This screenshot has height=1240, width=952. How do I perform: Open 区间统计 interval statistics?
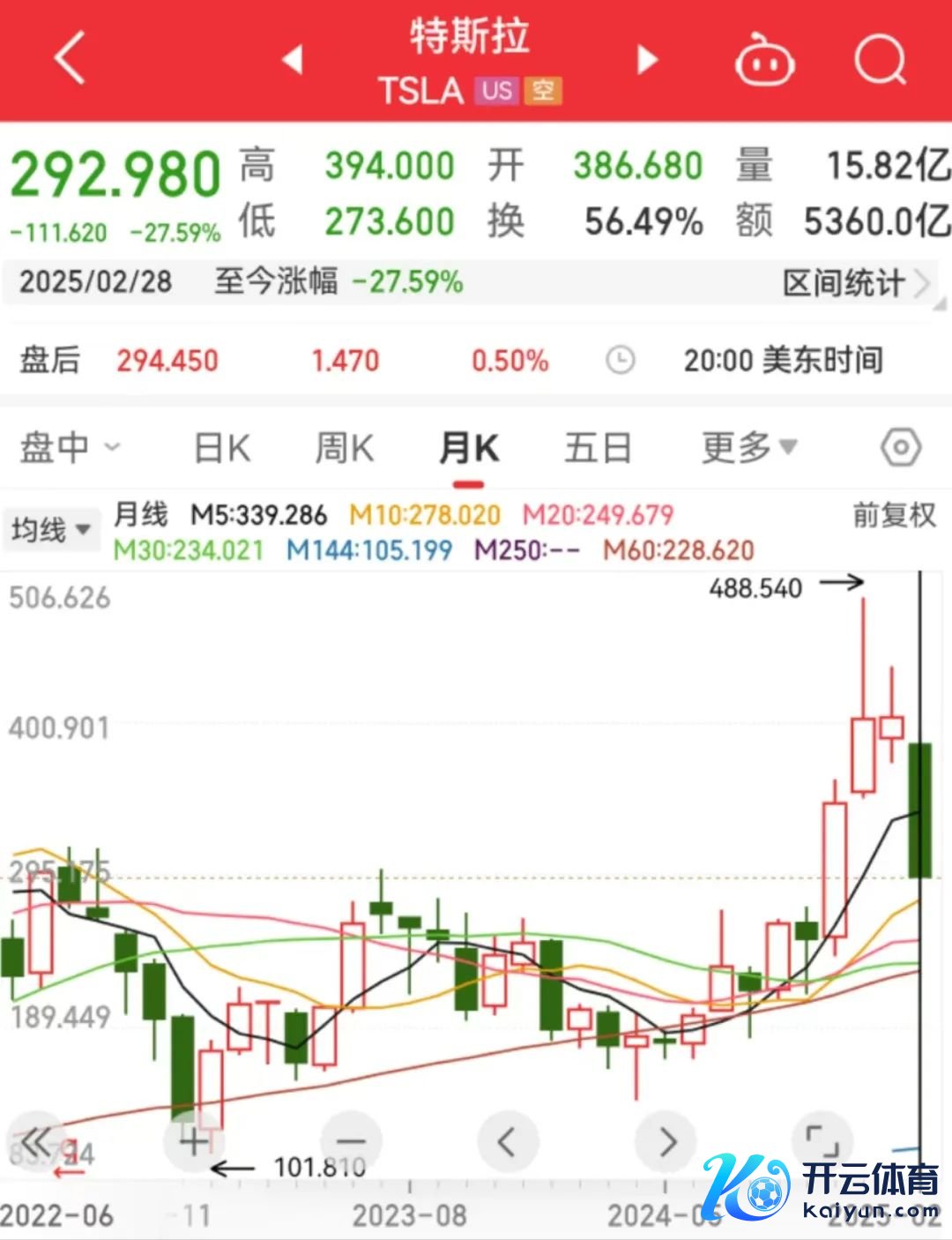tap(855, 283)
